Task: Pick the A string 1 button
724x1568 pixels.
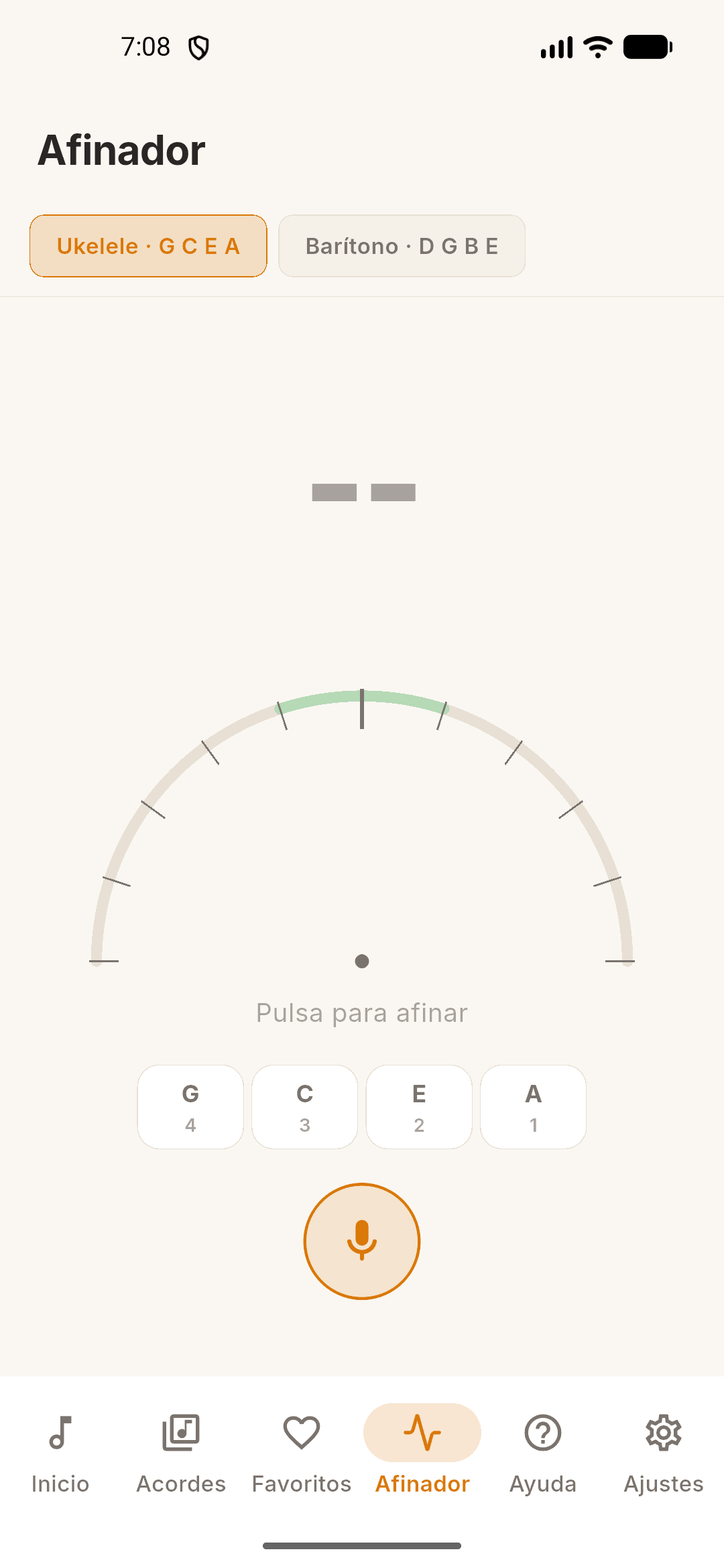Action: coord(534,1107)
